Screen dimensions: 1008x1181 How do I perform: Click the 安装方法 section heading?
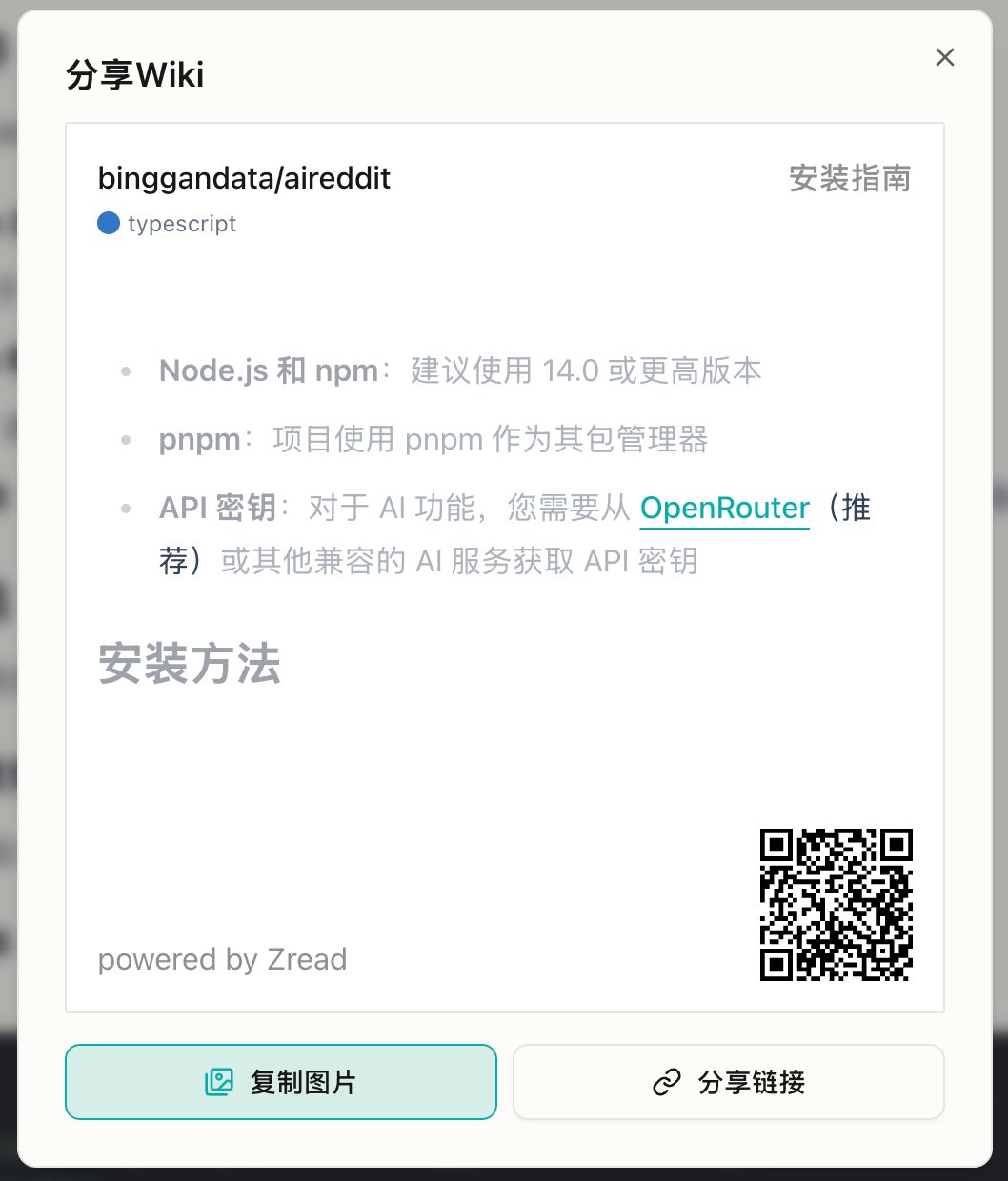pyautogui.click(x=188, y=666)
